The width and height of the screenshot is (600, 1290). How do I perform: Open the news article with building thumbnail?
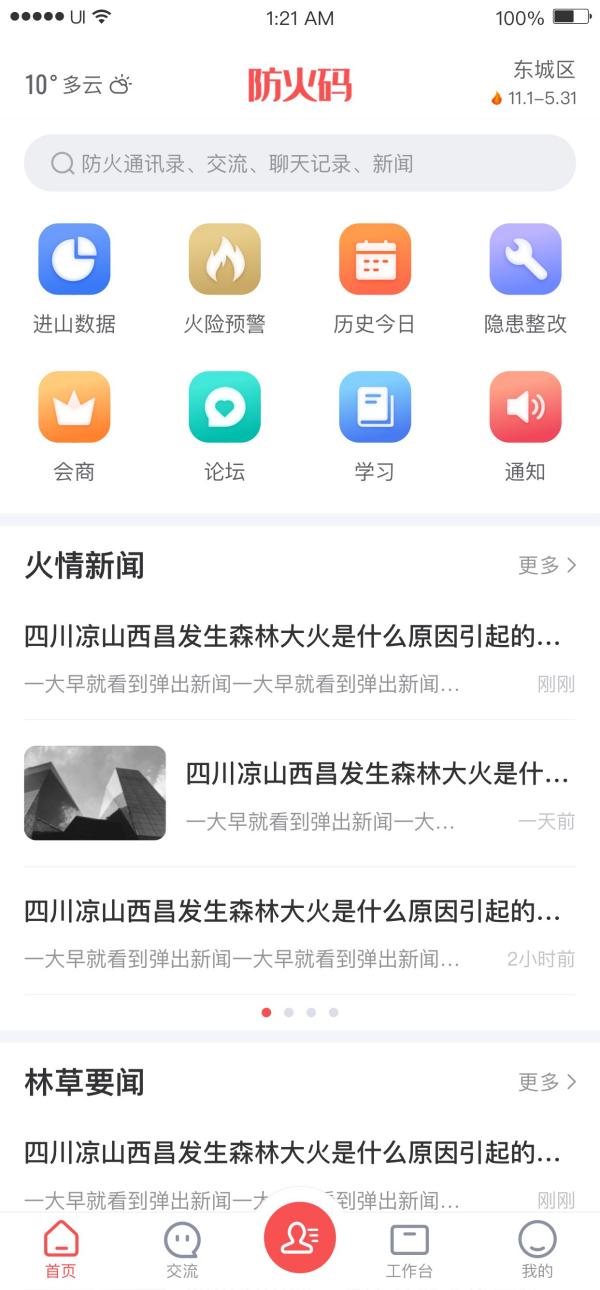[300, 793]
